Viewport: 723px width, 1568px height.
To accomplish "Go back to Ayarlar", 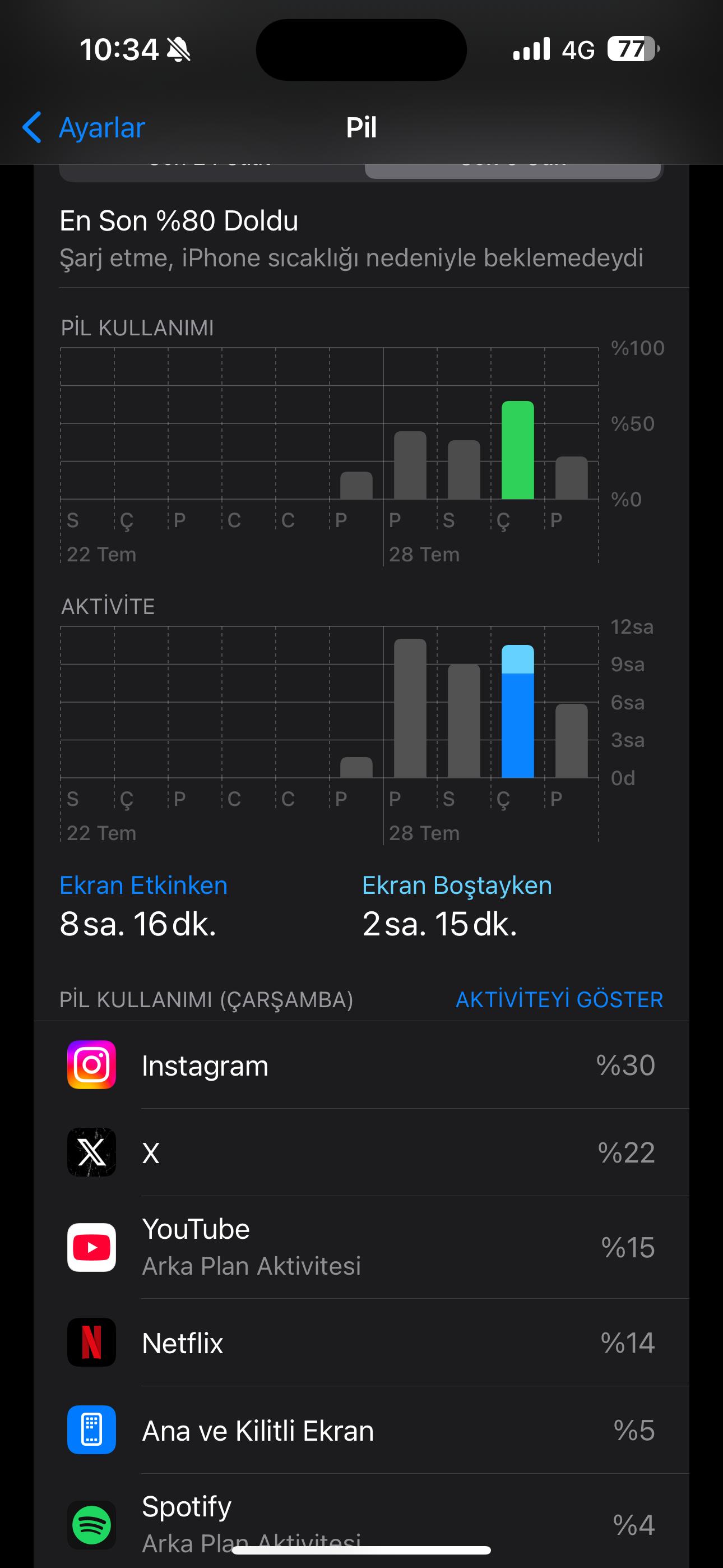I will pos(84,128).
